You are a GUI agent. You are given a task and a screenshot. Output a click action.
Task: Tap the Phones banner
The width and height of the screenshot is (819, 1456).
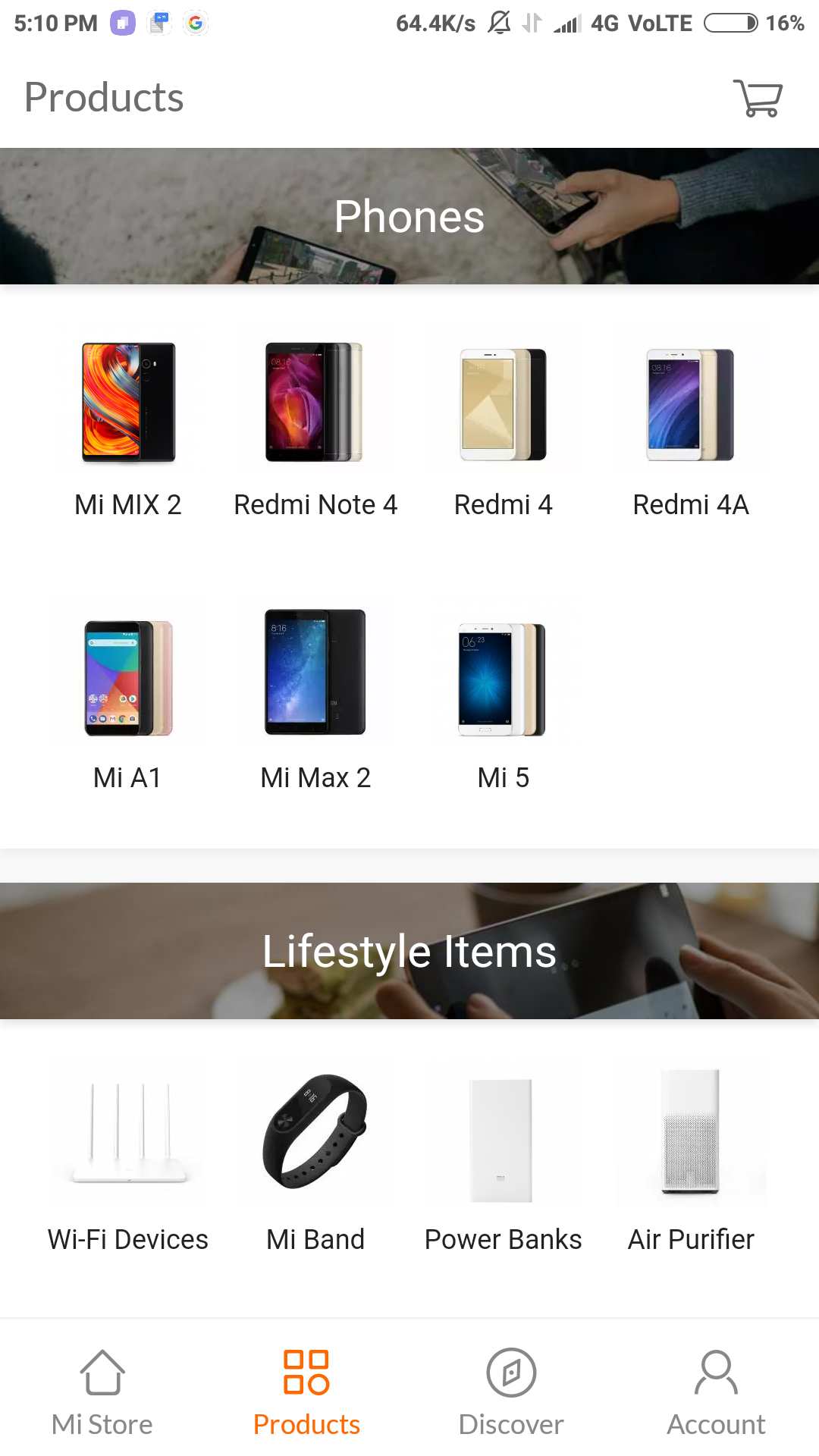409,217
